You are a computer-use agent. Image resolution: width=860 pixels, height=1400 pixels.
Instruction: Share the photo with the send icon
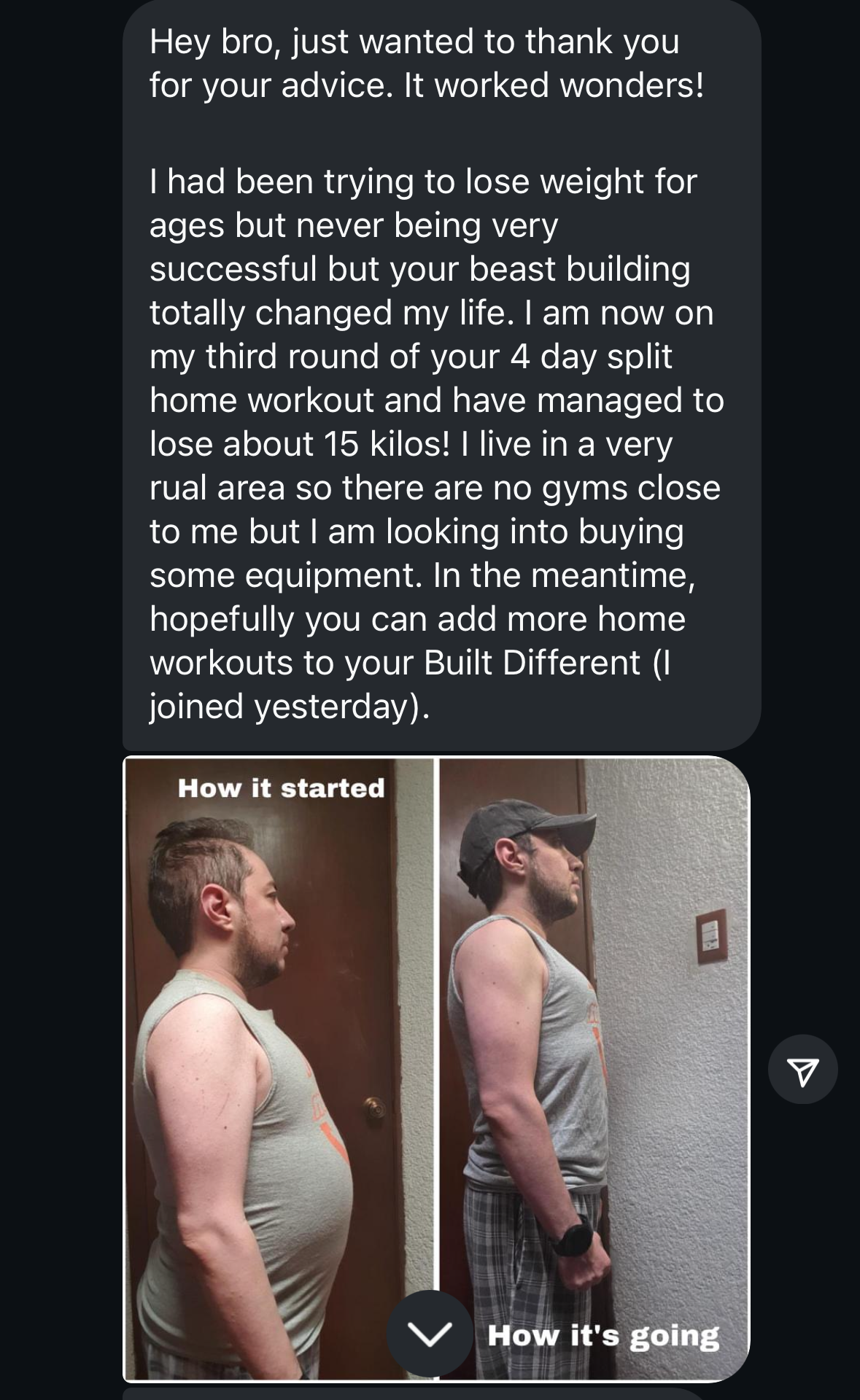[802, 1069]
